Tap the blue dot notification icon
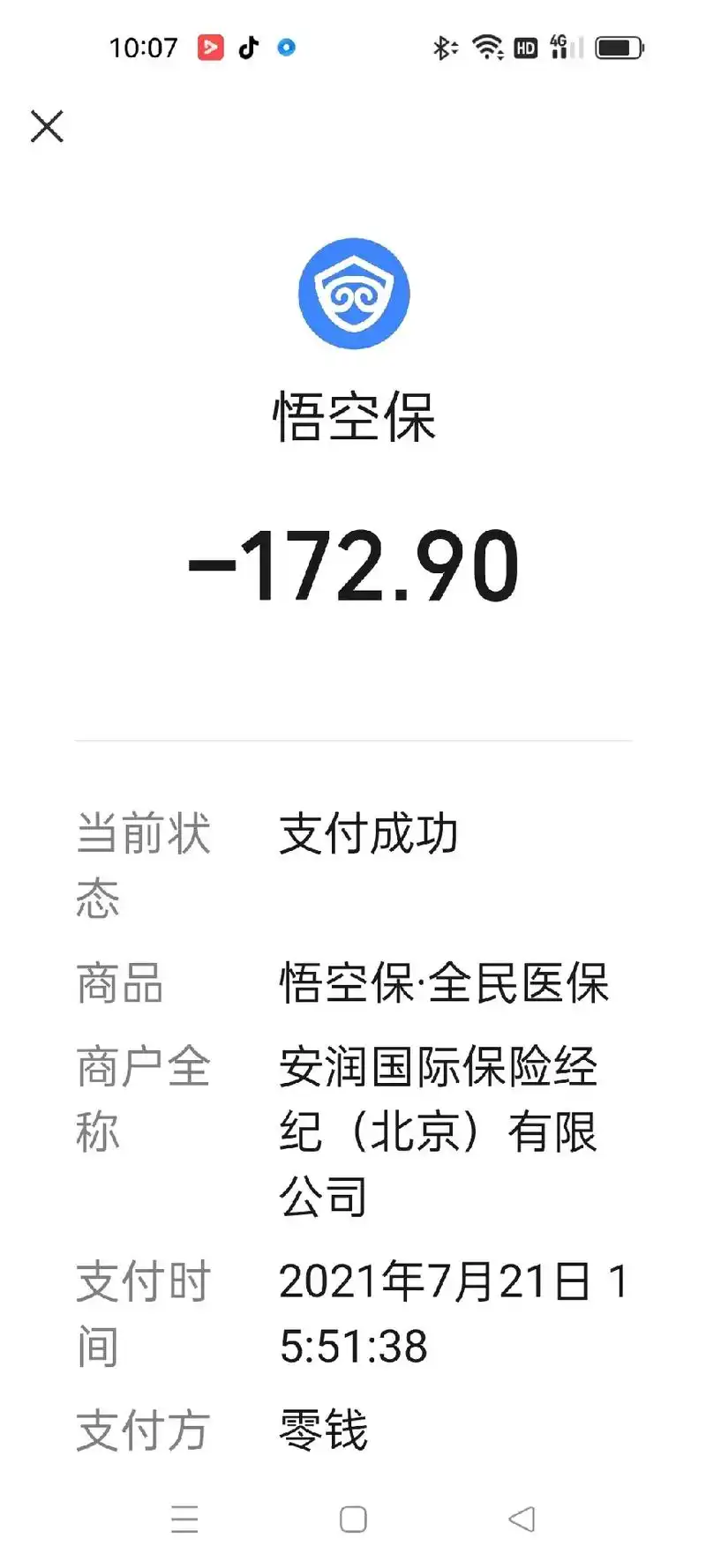Viewport: 706px width, 1568px height. point(285,49)
